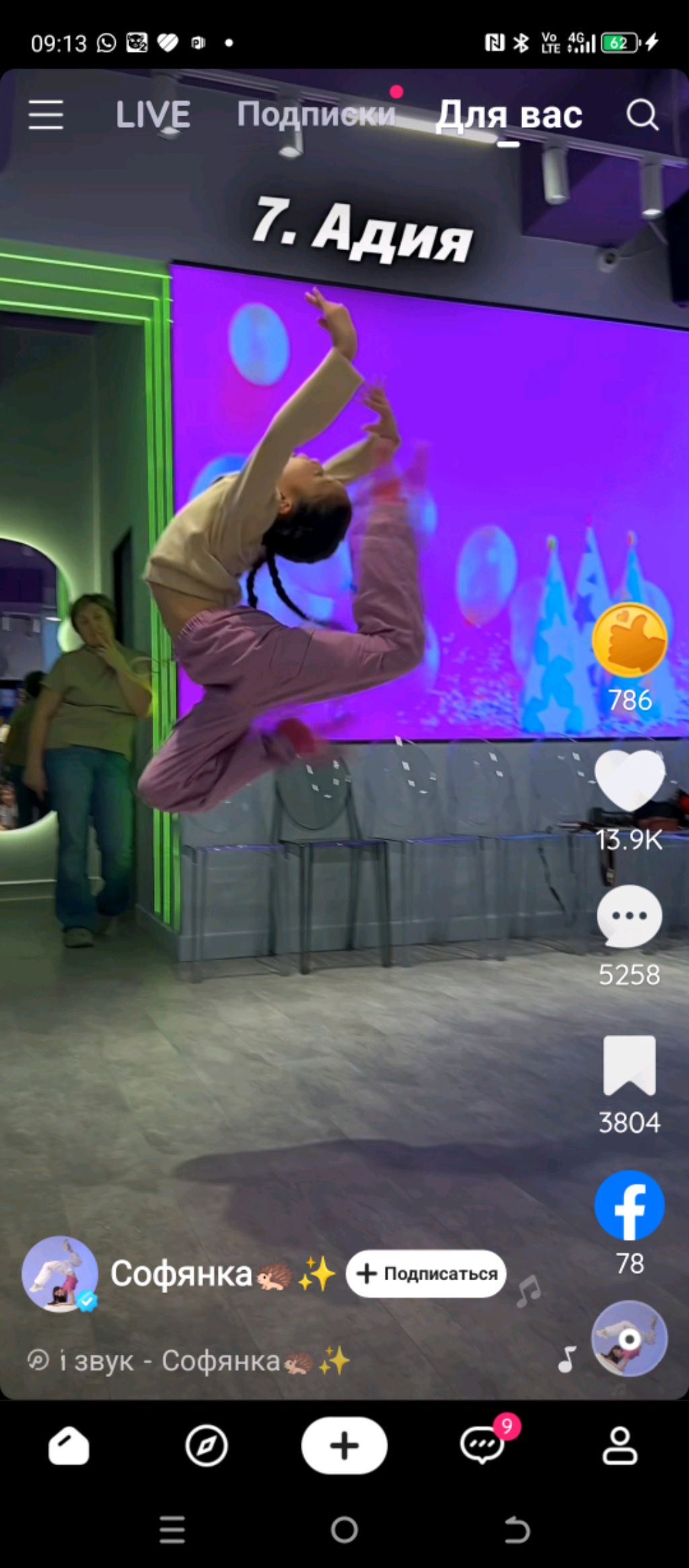This screenshot has width=689, height=1568.
Task: Open the spinning sound disc
Action: pyautogui.click(x=629, y=1338)
